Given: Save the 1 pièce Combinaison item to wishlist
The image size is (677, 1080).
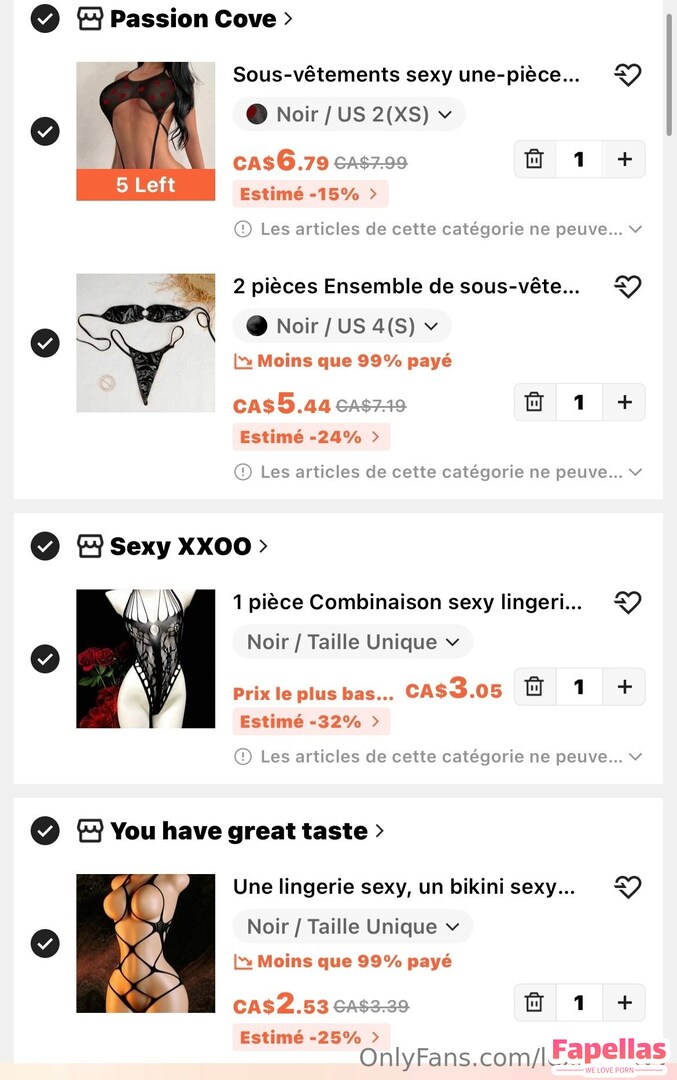Looking at the screenshot, I should 627,602.
